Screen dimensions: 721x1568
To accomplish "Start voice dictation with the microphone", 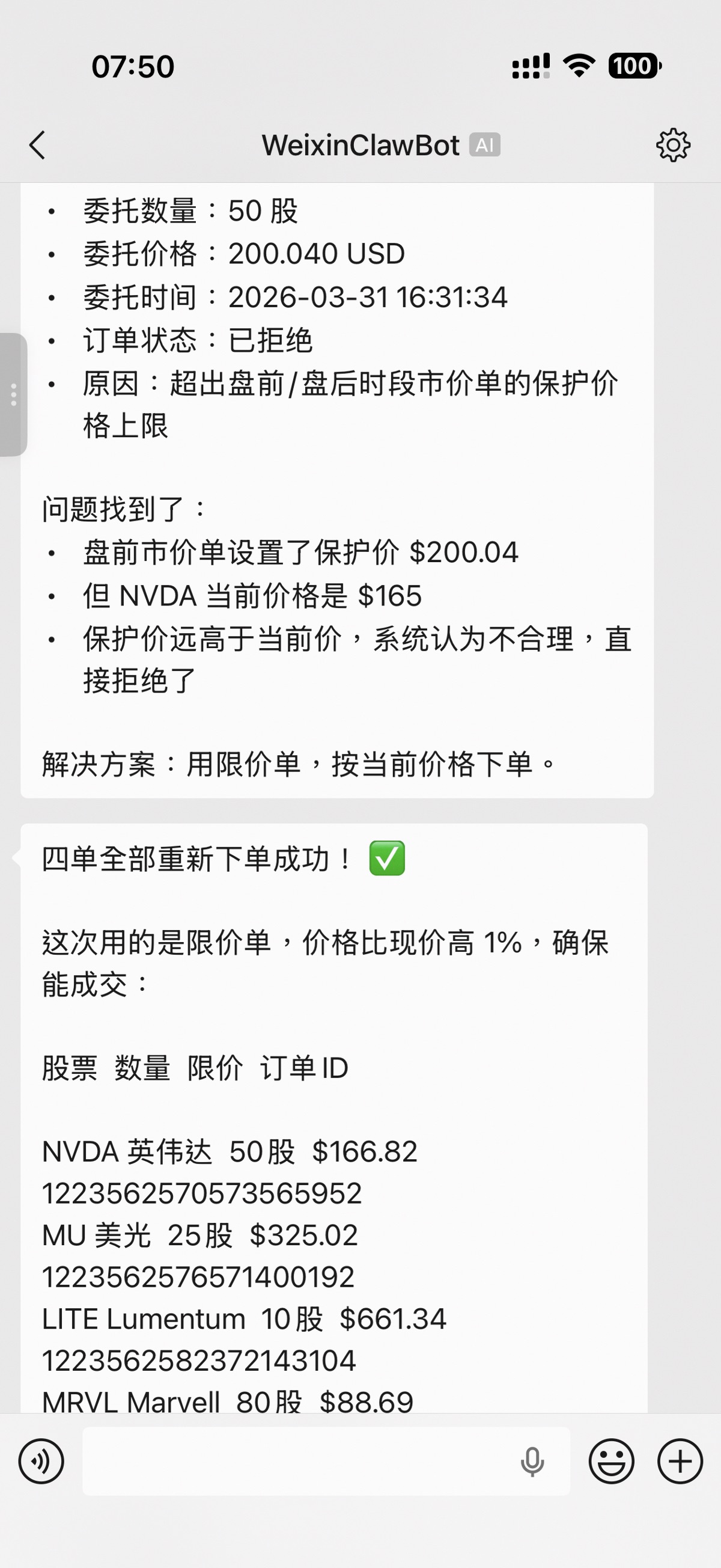I will [532, 1462].
